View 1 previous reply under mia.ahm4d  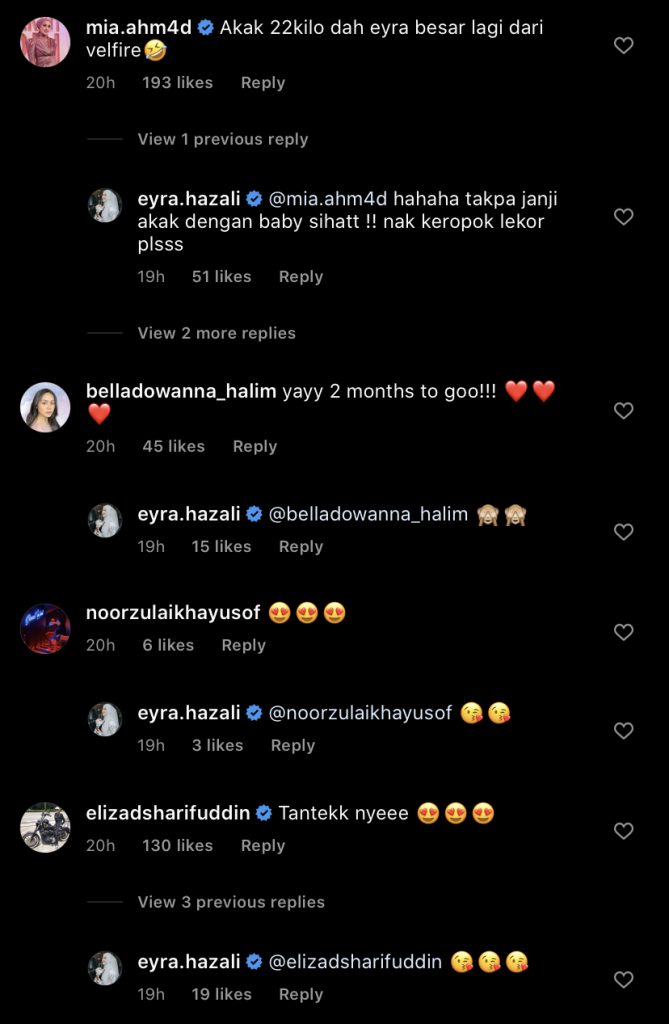222,139
